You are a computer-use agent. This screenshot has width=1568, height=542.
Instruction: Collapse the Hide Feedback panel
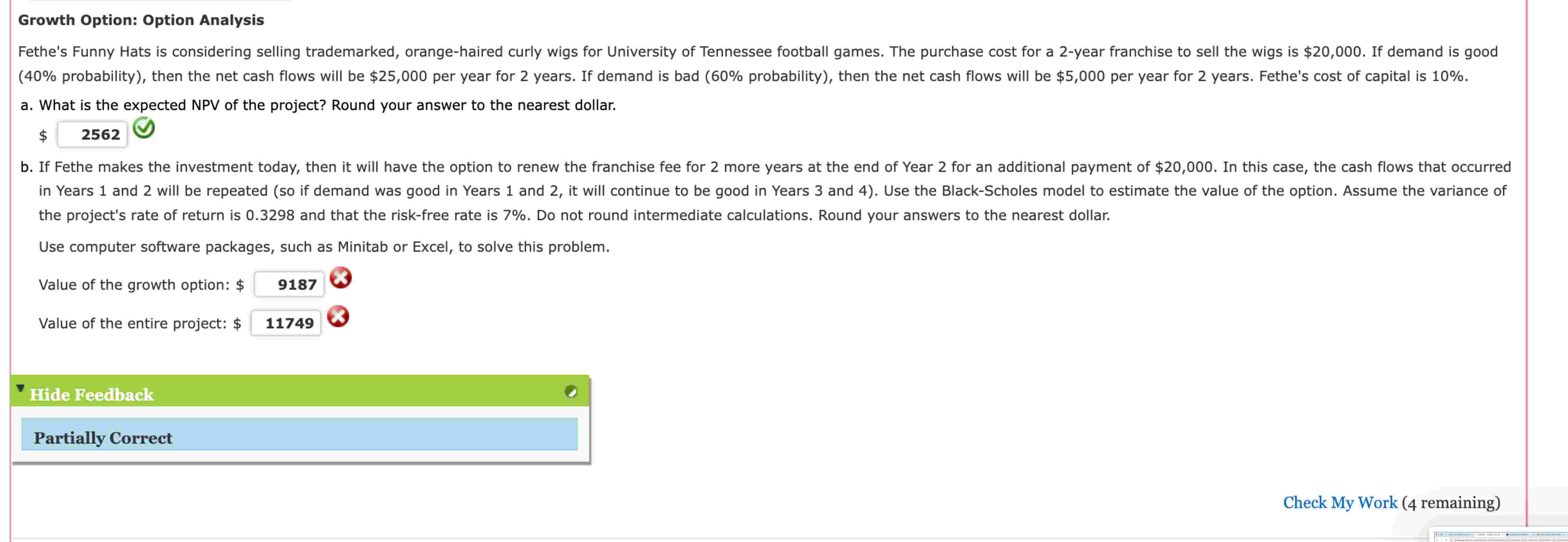[91, 395]
